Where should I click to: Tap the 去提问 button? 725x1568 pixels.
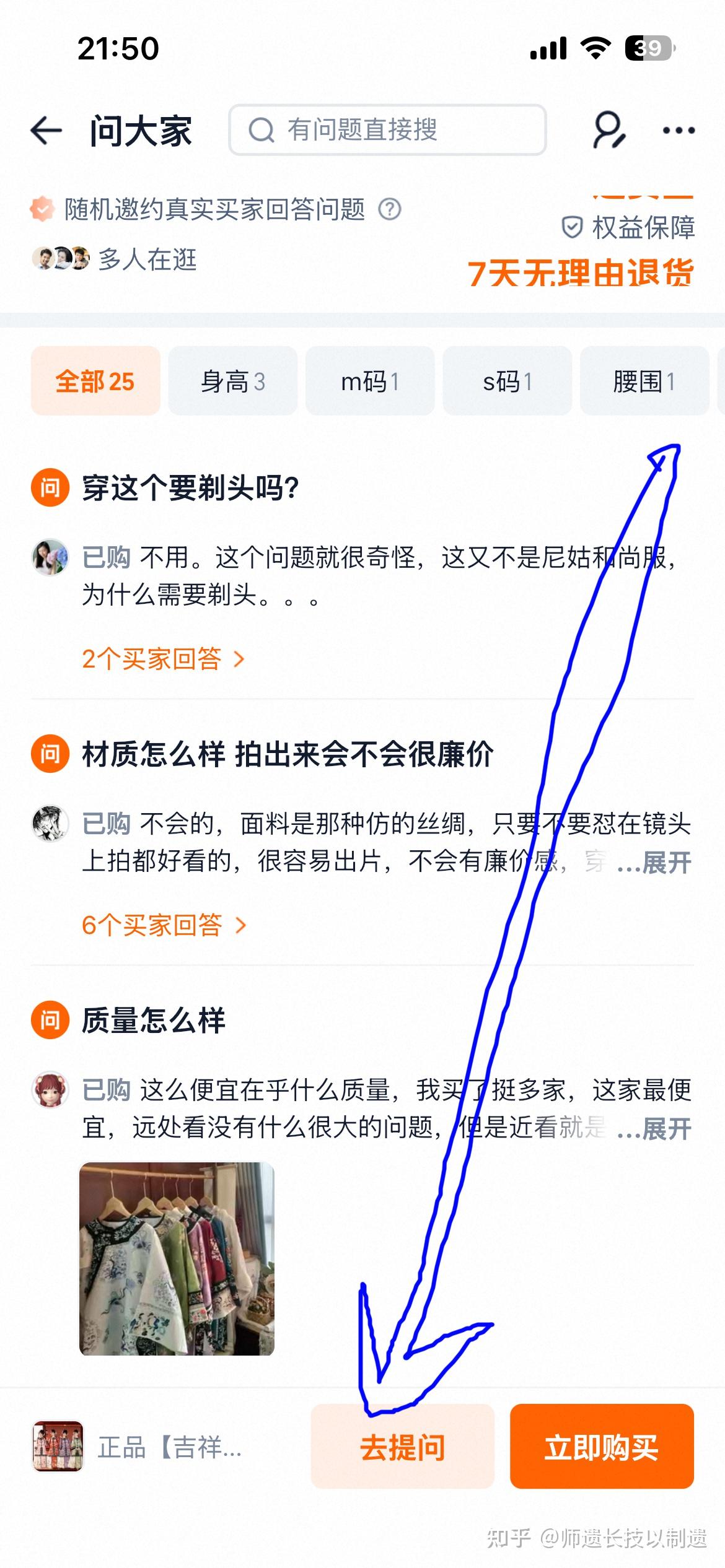(402, 1447)
